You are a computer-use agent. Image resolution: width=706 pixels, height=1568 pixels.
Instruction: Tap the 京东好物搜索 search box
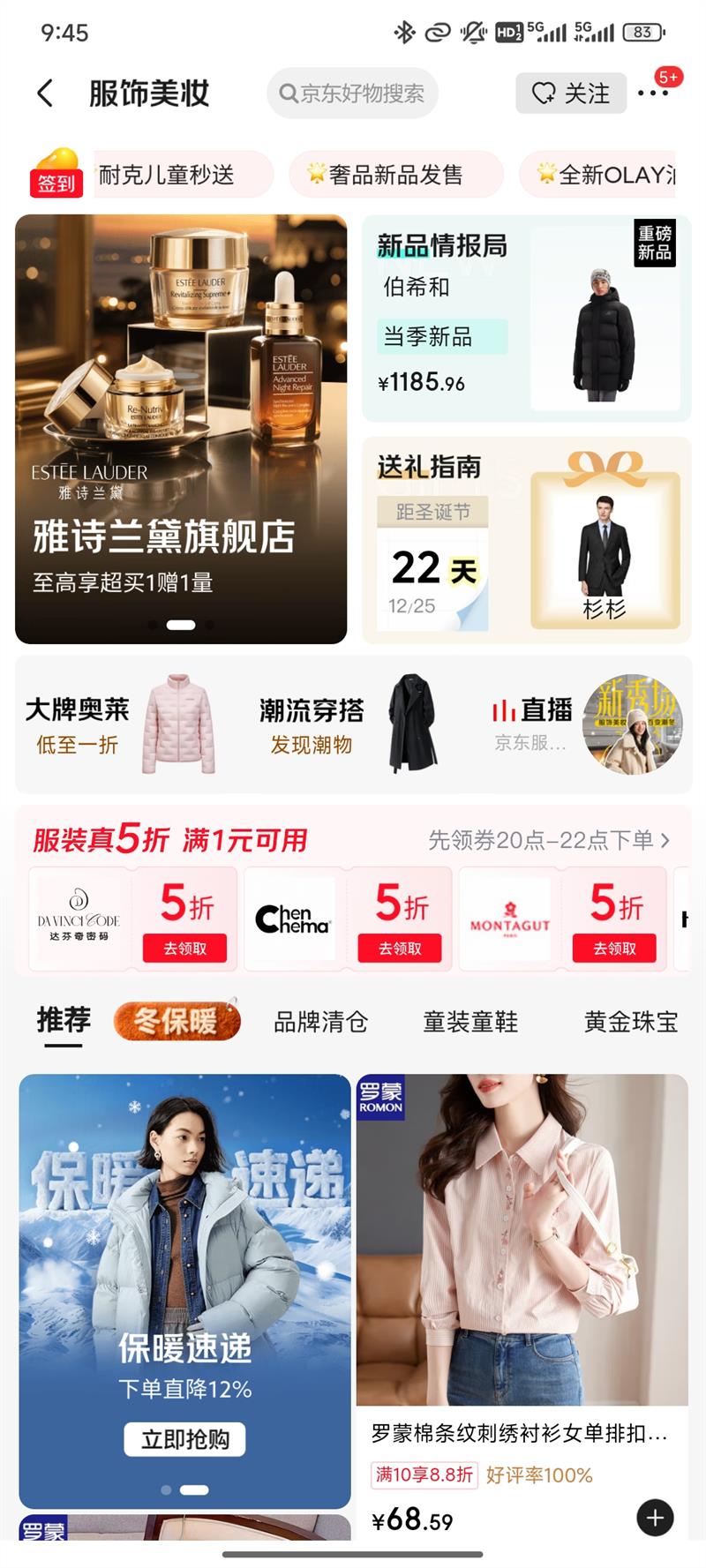352,93
